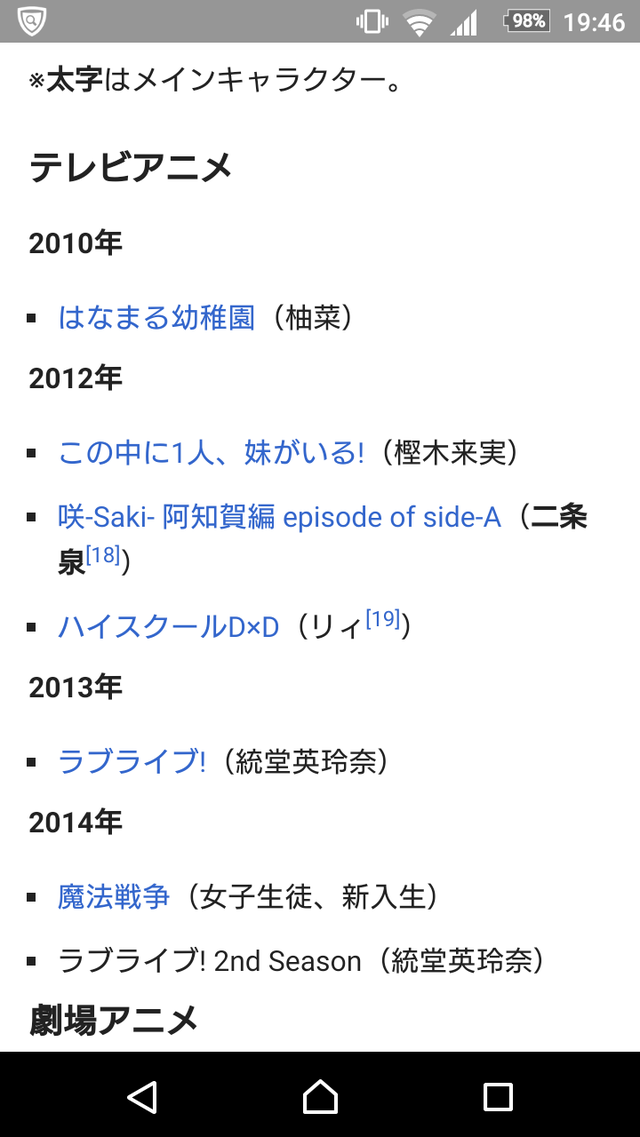Open 咲-Saki- 阿知賀編 episode of side-A link
The width and height of the screenshot is (640, 1137).
click(x=280, y=518)
